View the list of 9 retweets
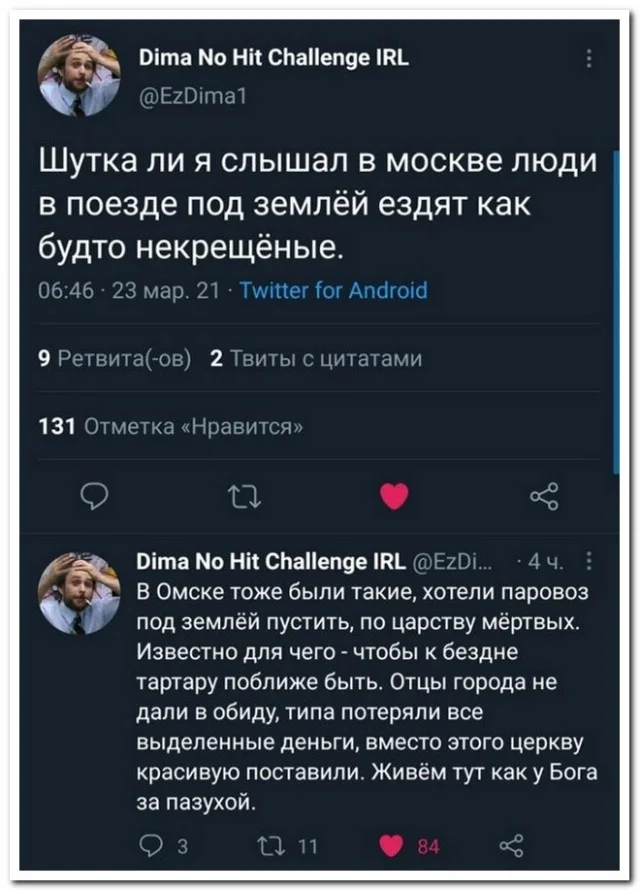 coord(117,358)
